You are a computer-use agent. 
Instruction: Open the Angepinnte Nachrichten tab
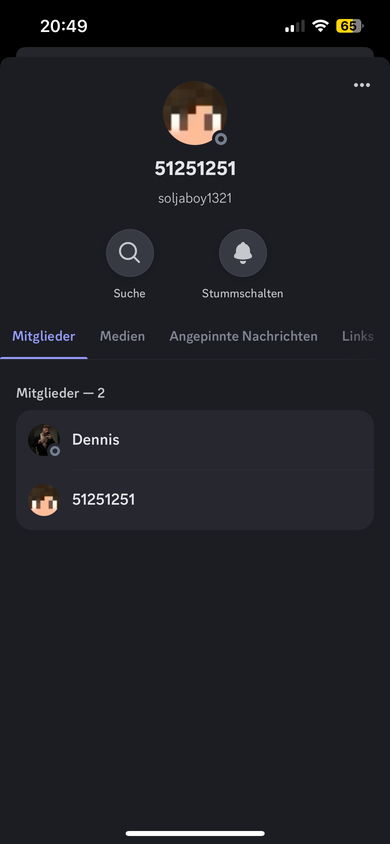(243, 336)
